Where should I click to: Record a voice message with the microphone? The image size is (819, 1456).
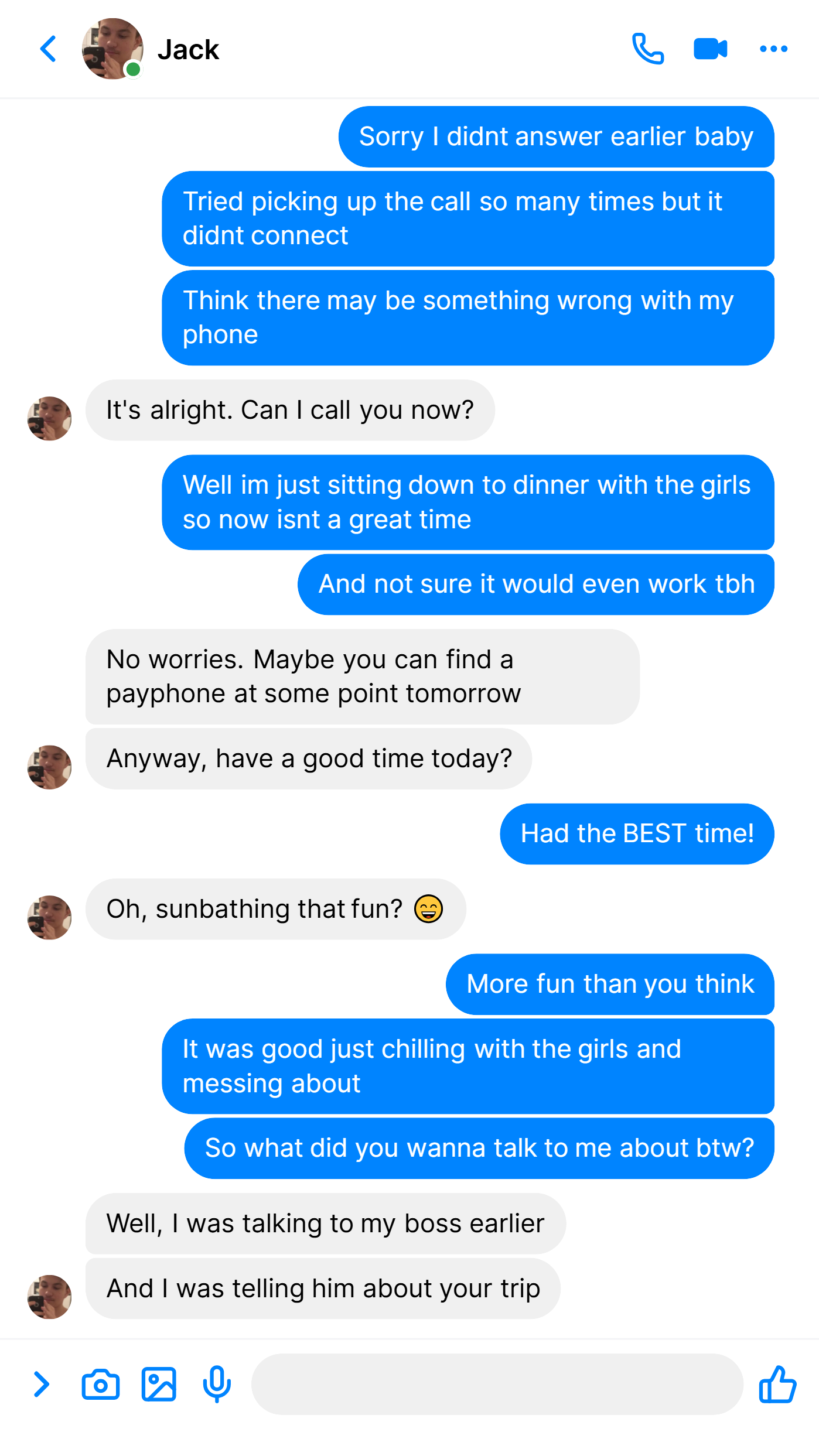coord(217,1385)
